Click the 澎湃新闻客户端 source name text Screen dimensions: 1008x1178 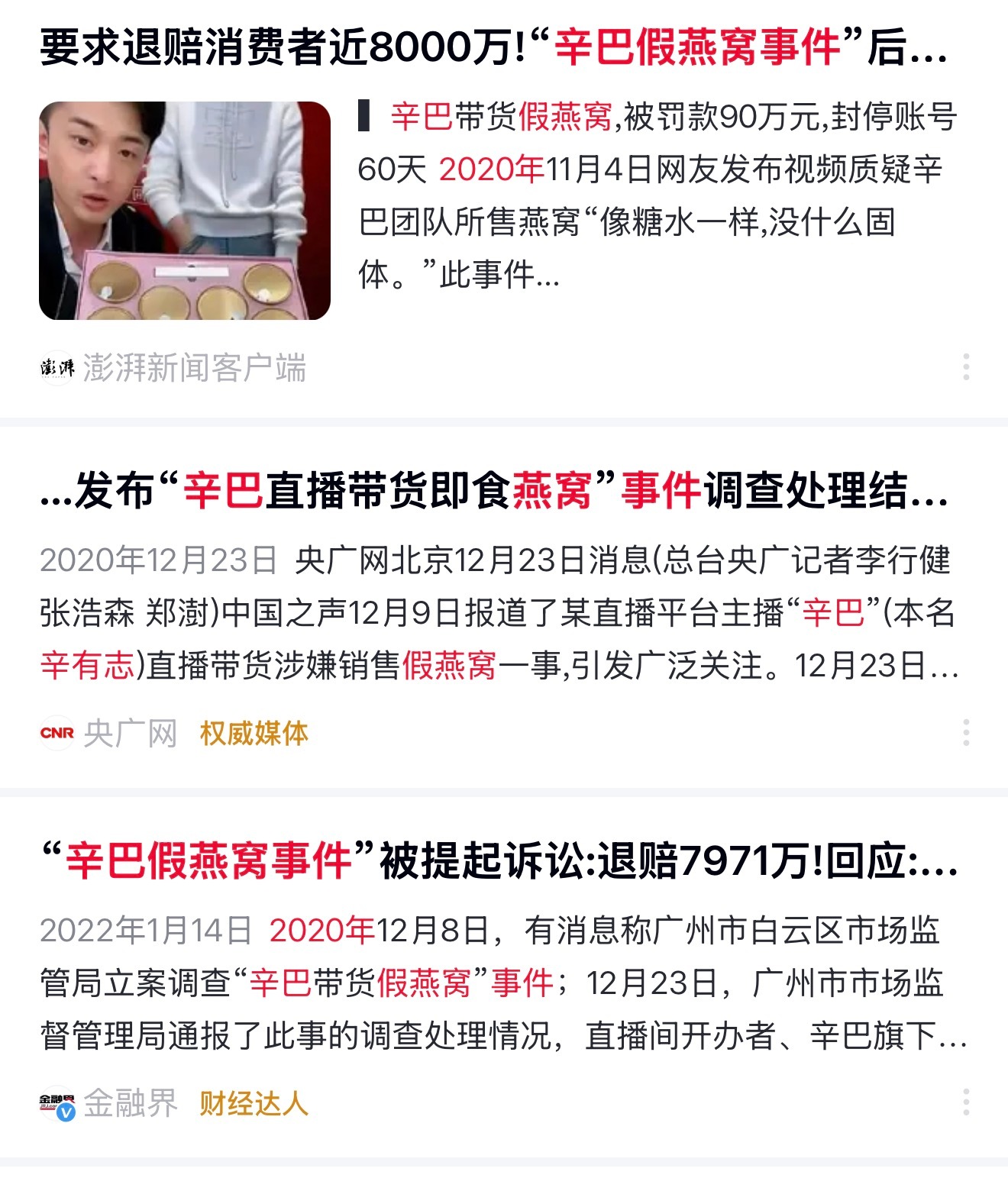click(x=195, y=369)
